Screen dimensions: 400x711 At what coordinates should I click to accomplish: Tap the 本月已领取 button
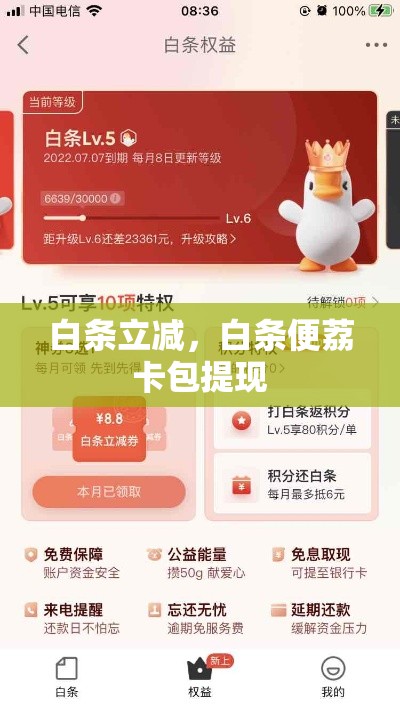[x=109, y=492]
